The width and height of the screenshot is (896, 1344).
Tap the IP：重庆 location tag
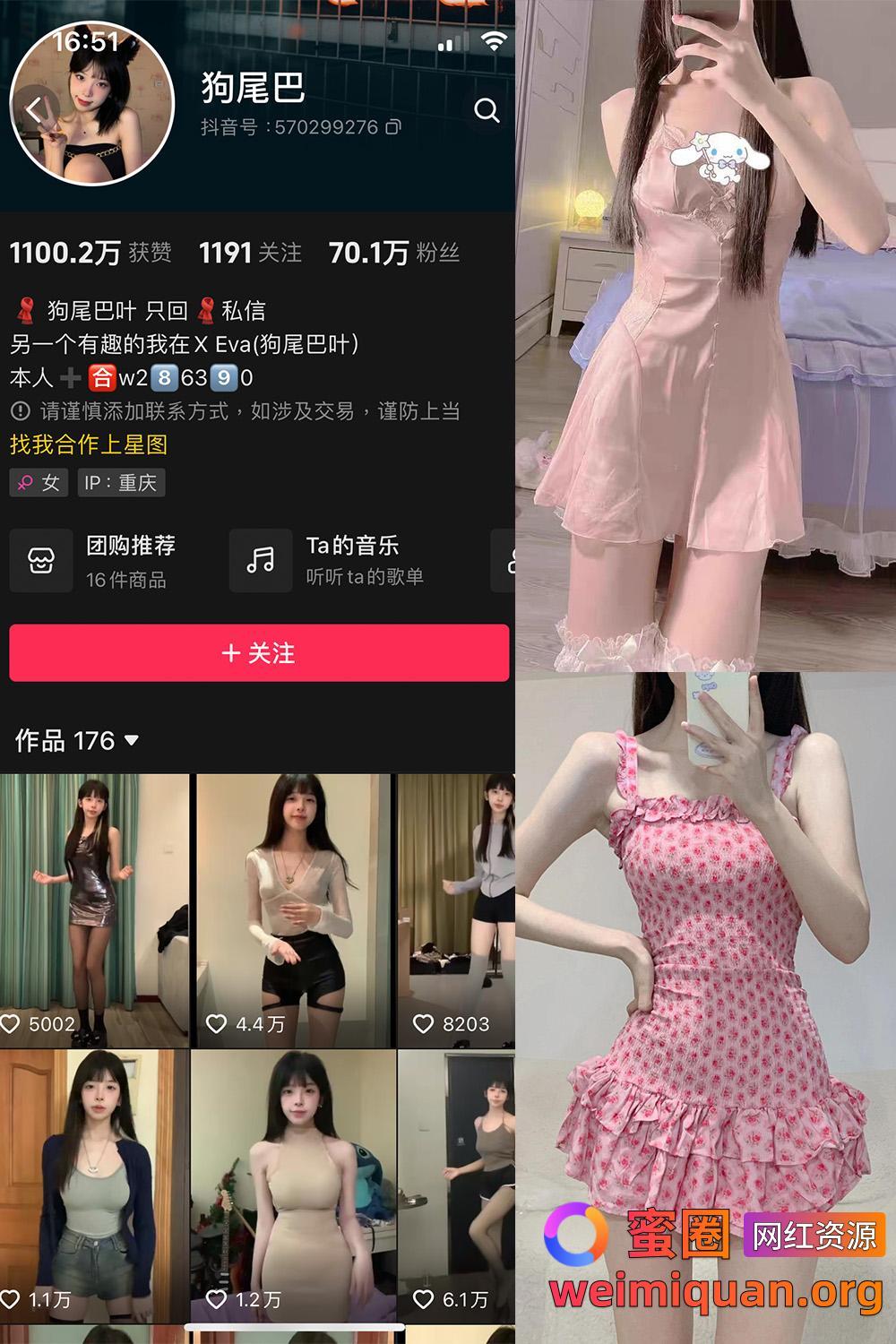point(119,483)
